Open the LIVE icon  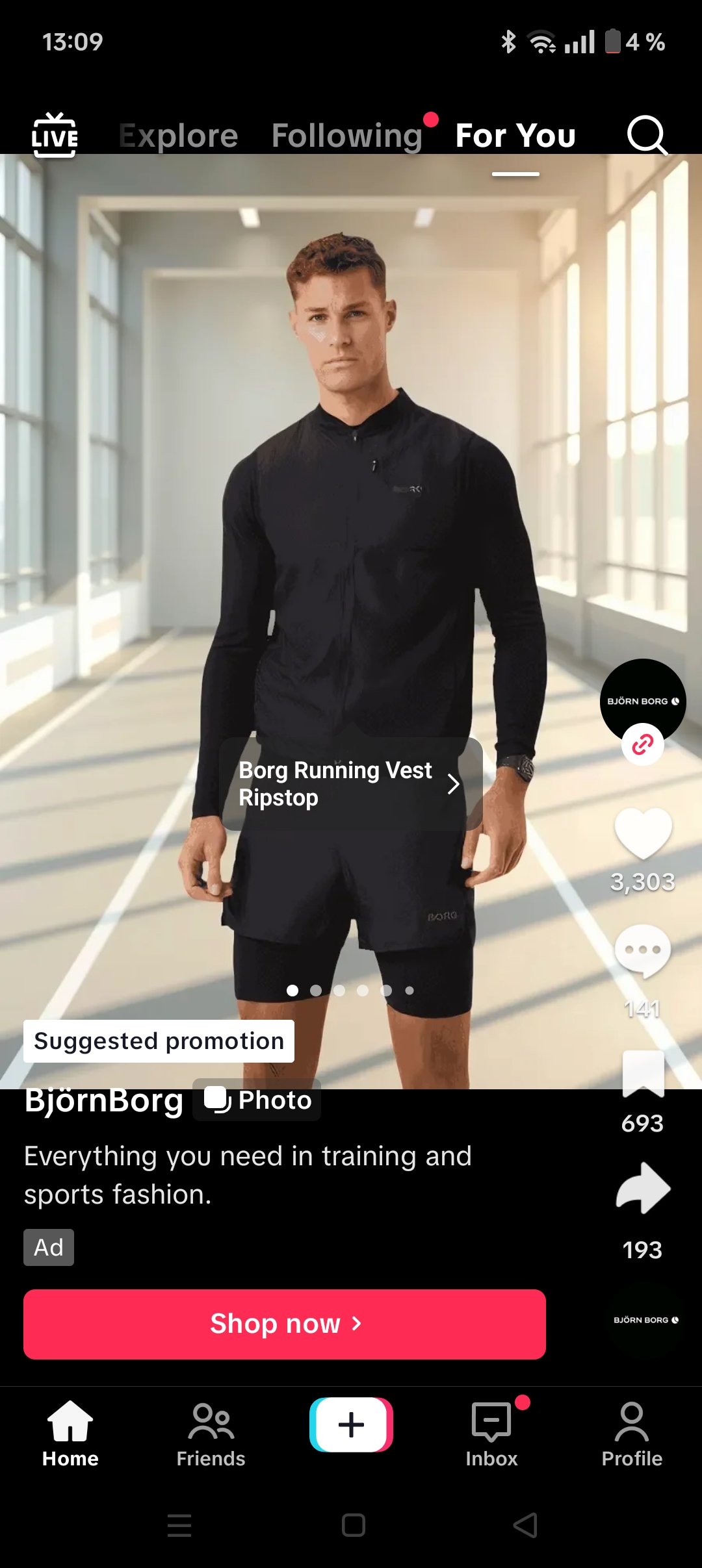tap(55, 135)
